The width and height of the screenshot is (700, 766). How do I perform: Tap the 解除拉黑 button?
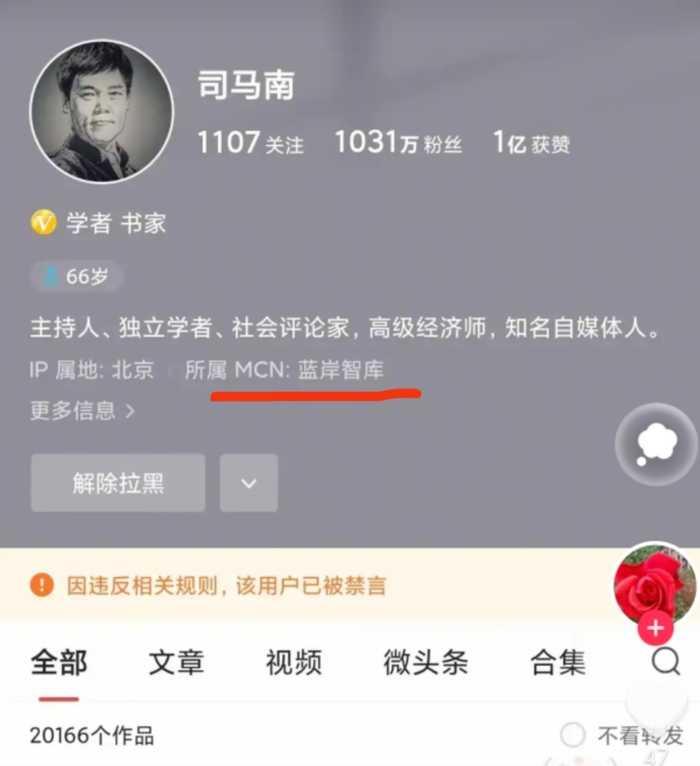[x=118, y=483]
